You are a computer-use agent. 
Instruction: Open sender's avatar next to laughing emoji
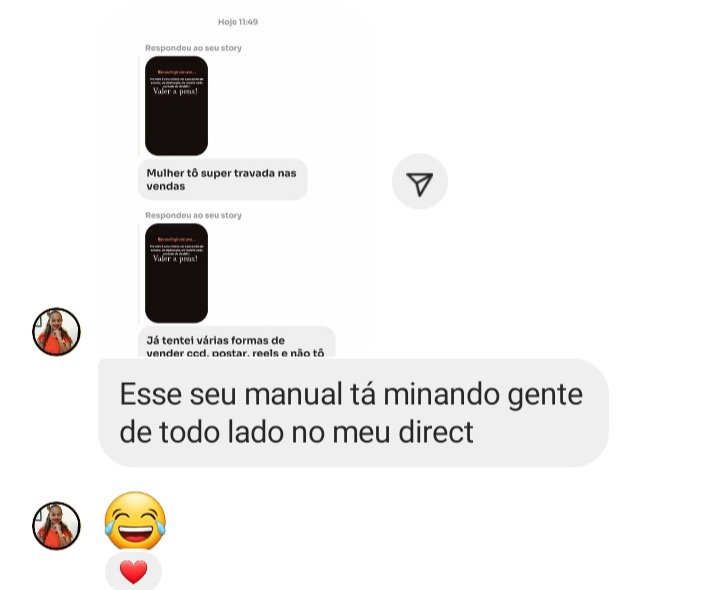click(56, 526)
